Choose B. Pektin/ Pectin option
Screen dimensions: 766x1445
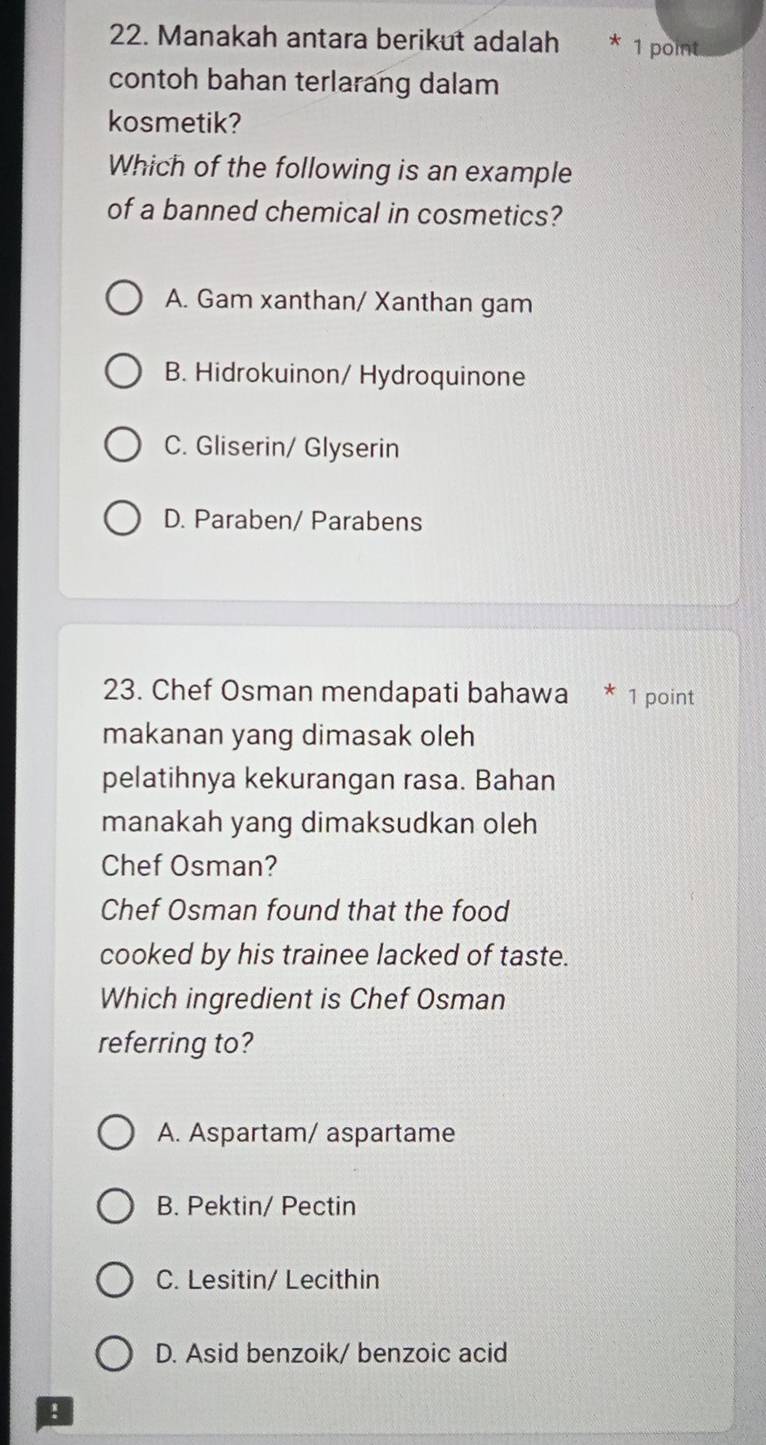tap(116, 1207)
